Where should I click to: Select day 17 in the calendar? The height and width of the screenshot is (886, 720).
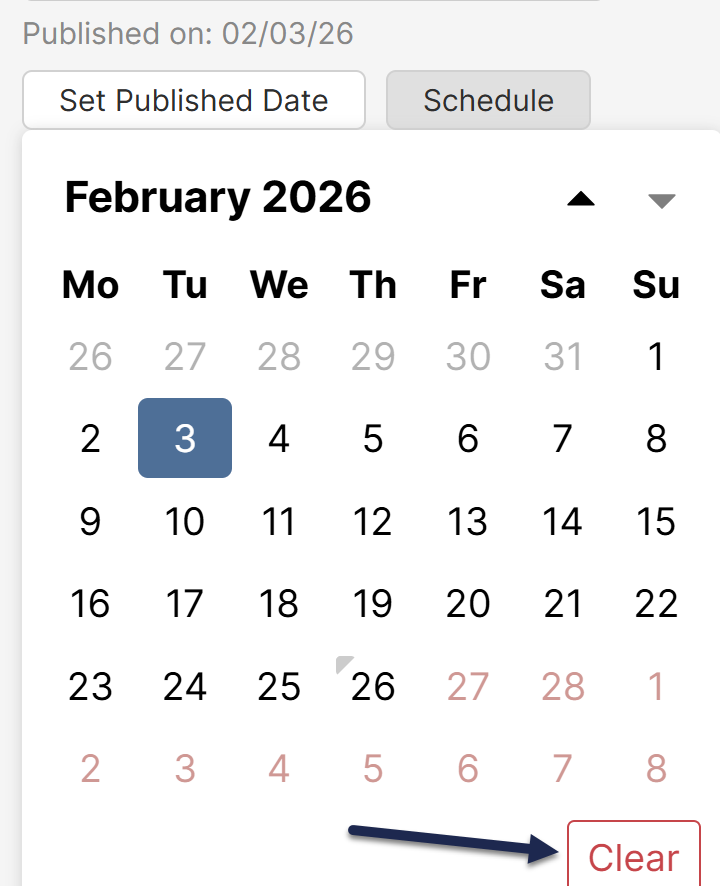185,604
